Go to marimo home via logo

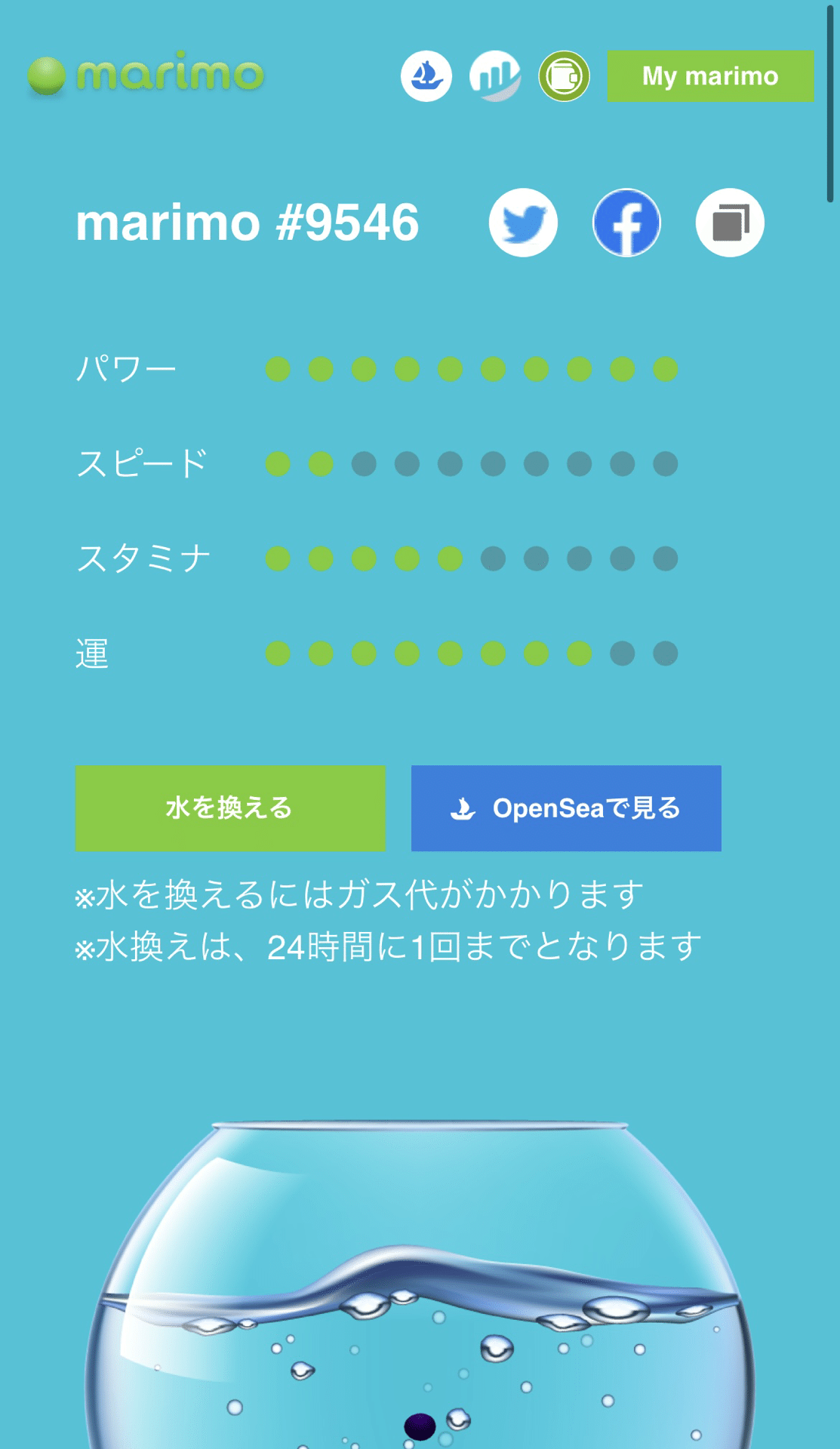coord(146,75)
